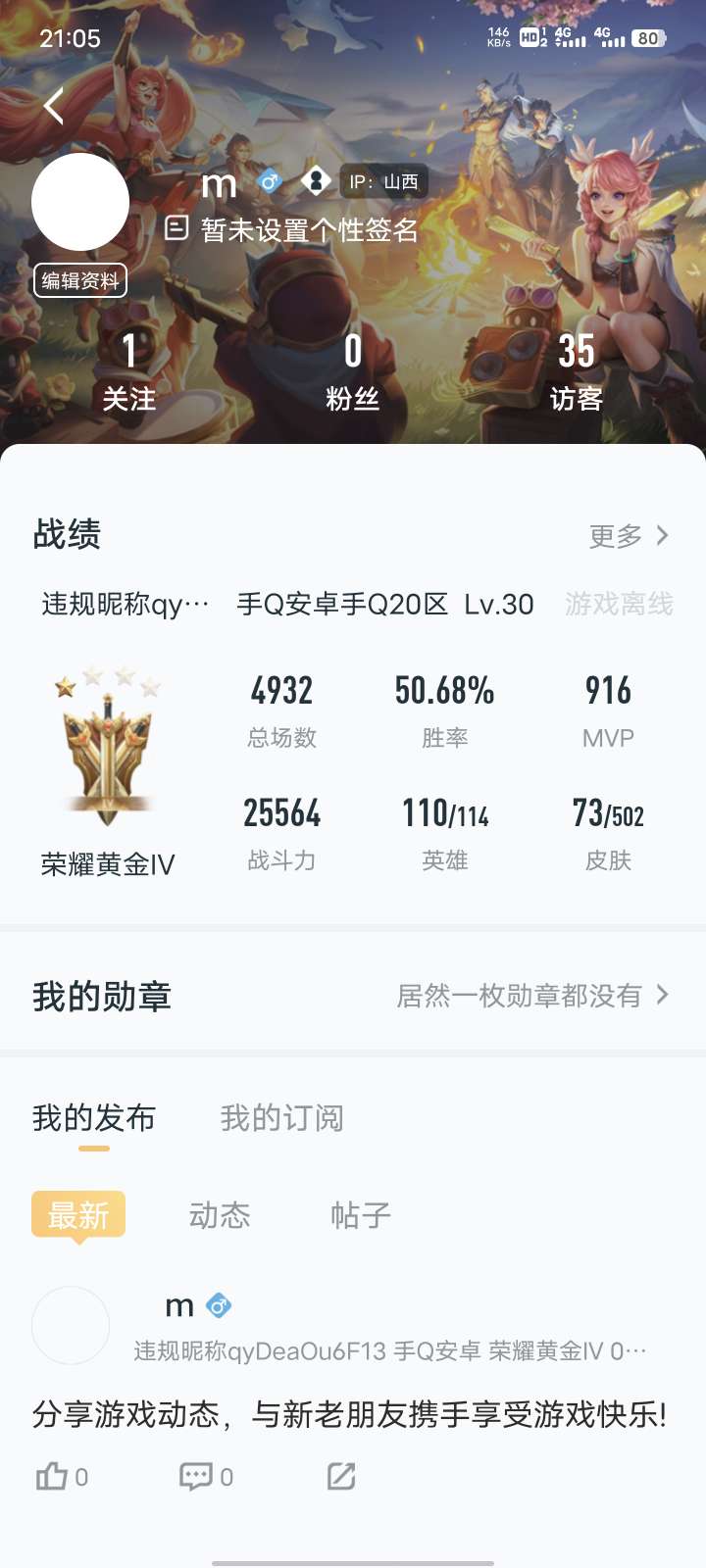This screenshot has height=1568, width=706.
Task: View the 粉丝 followers list
Action: [x=353, y=371]
